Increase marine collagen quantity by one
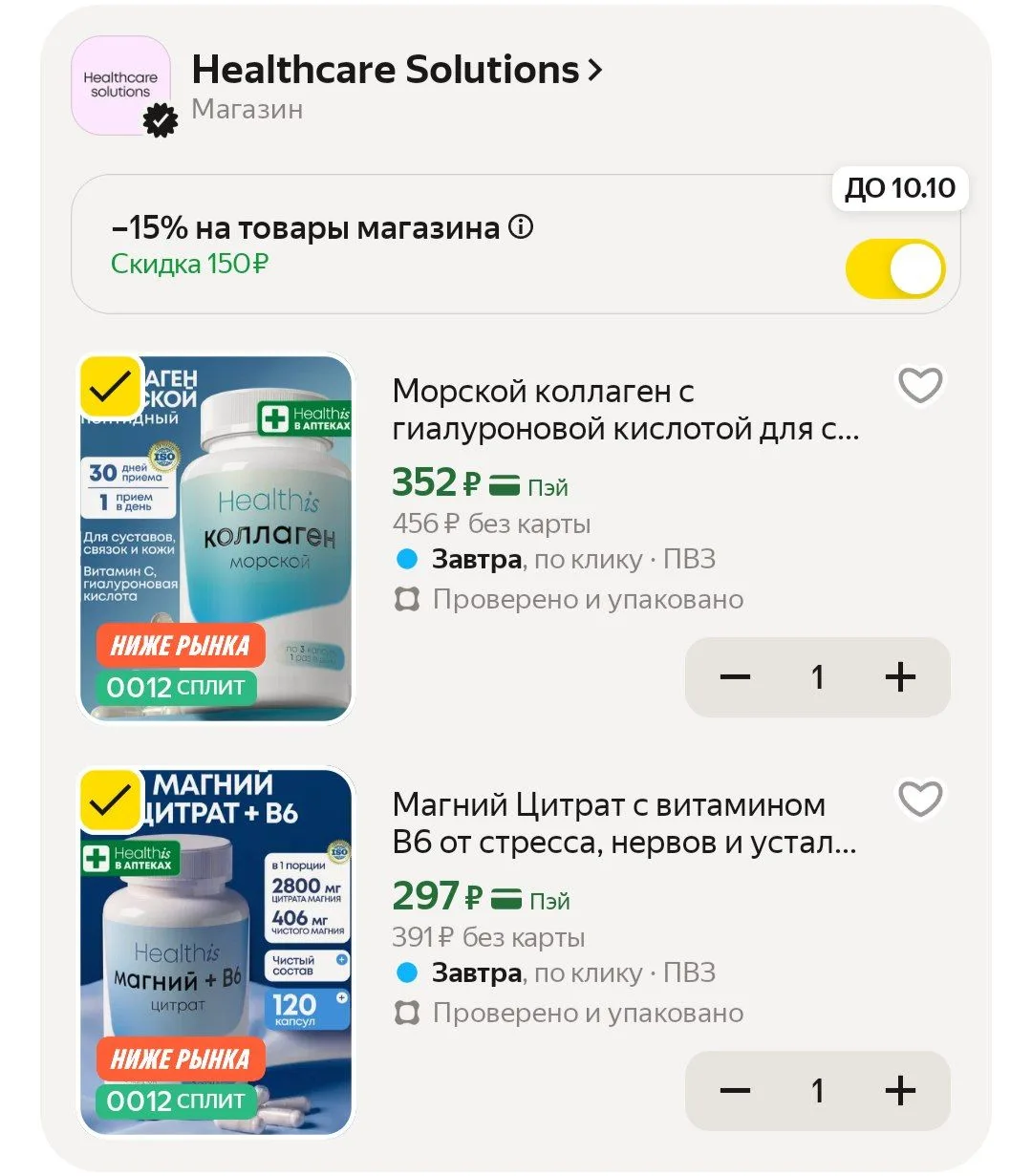The height and width of the screenshot is (1176, 1032). 900,677
